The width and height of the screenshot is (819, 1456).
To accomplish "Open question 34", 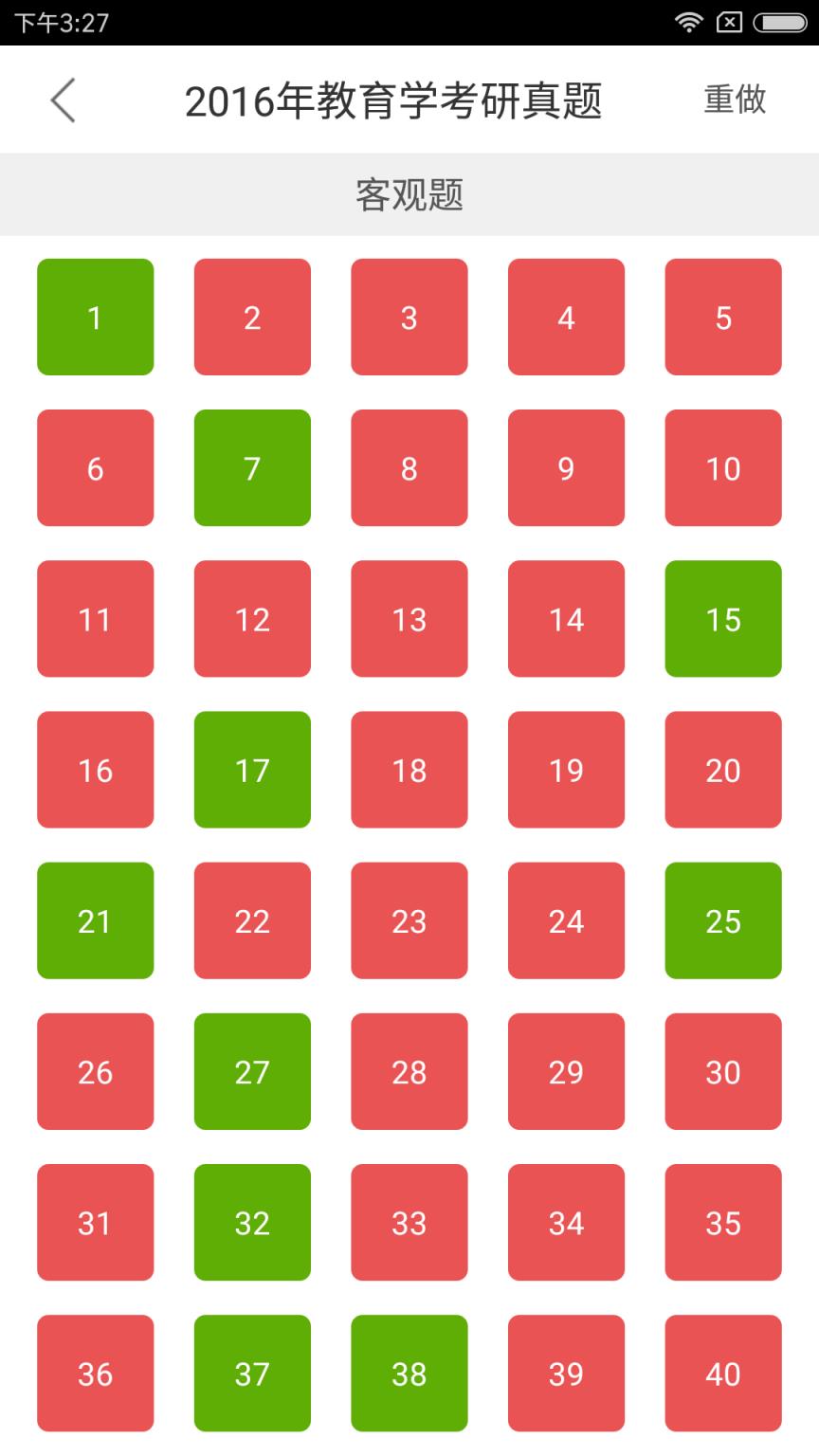I will pos(566,1222).
